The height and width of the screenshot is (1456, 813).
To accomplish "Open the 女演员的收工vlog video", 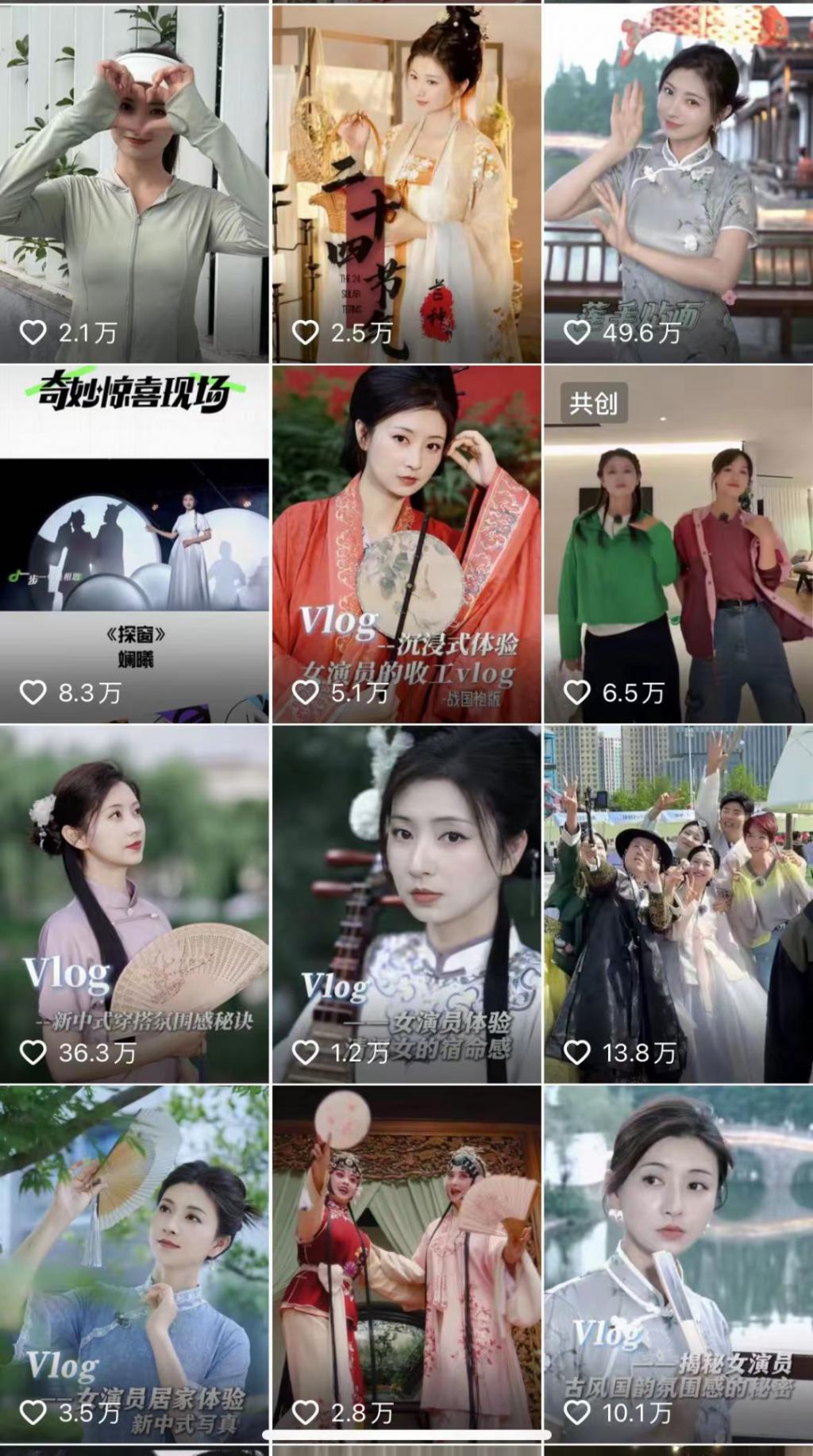I will coord(406,544).
